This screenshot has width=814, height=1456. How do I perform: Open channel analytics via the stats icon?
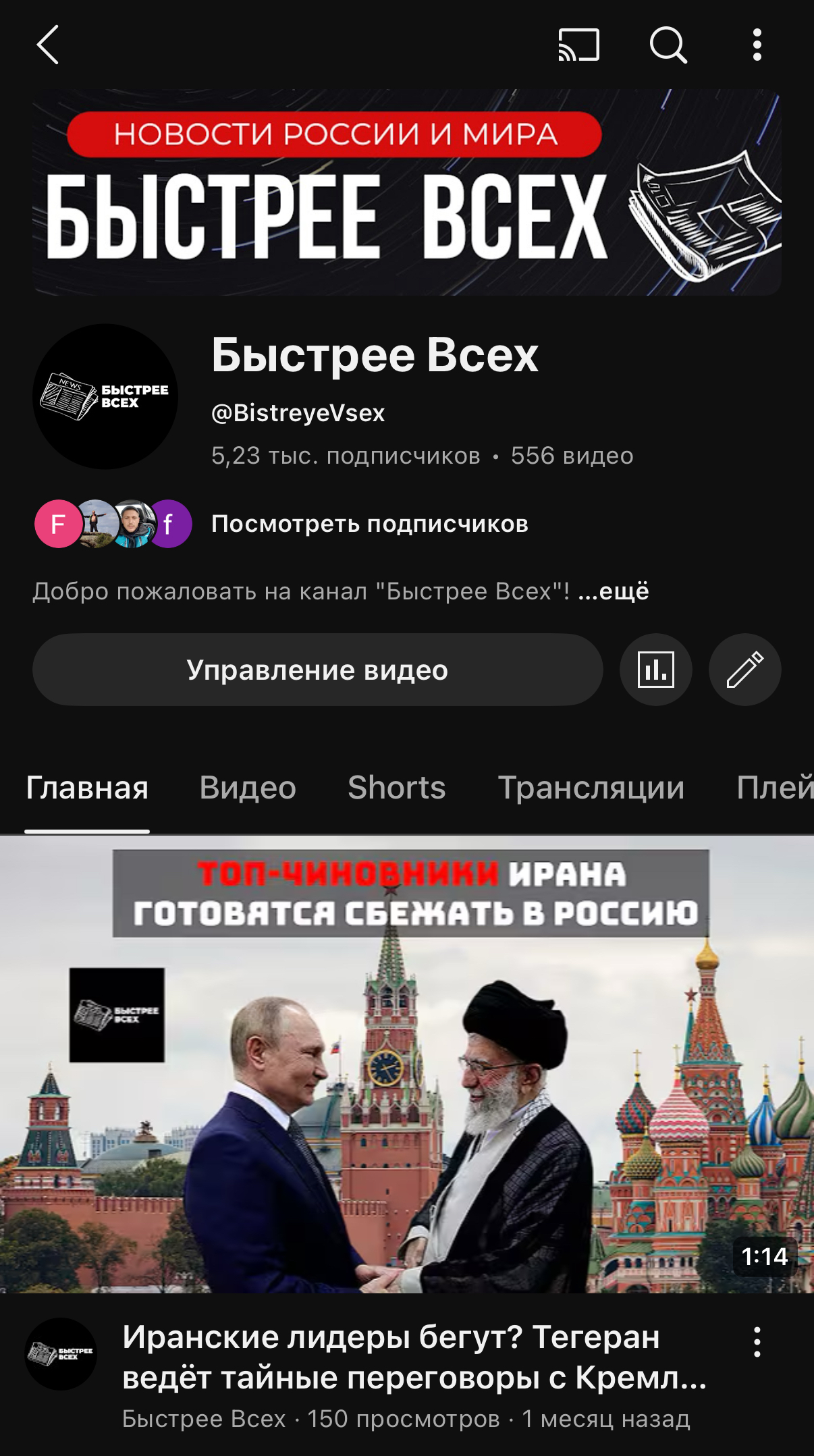[x=655, y=670]
